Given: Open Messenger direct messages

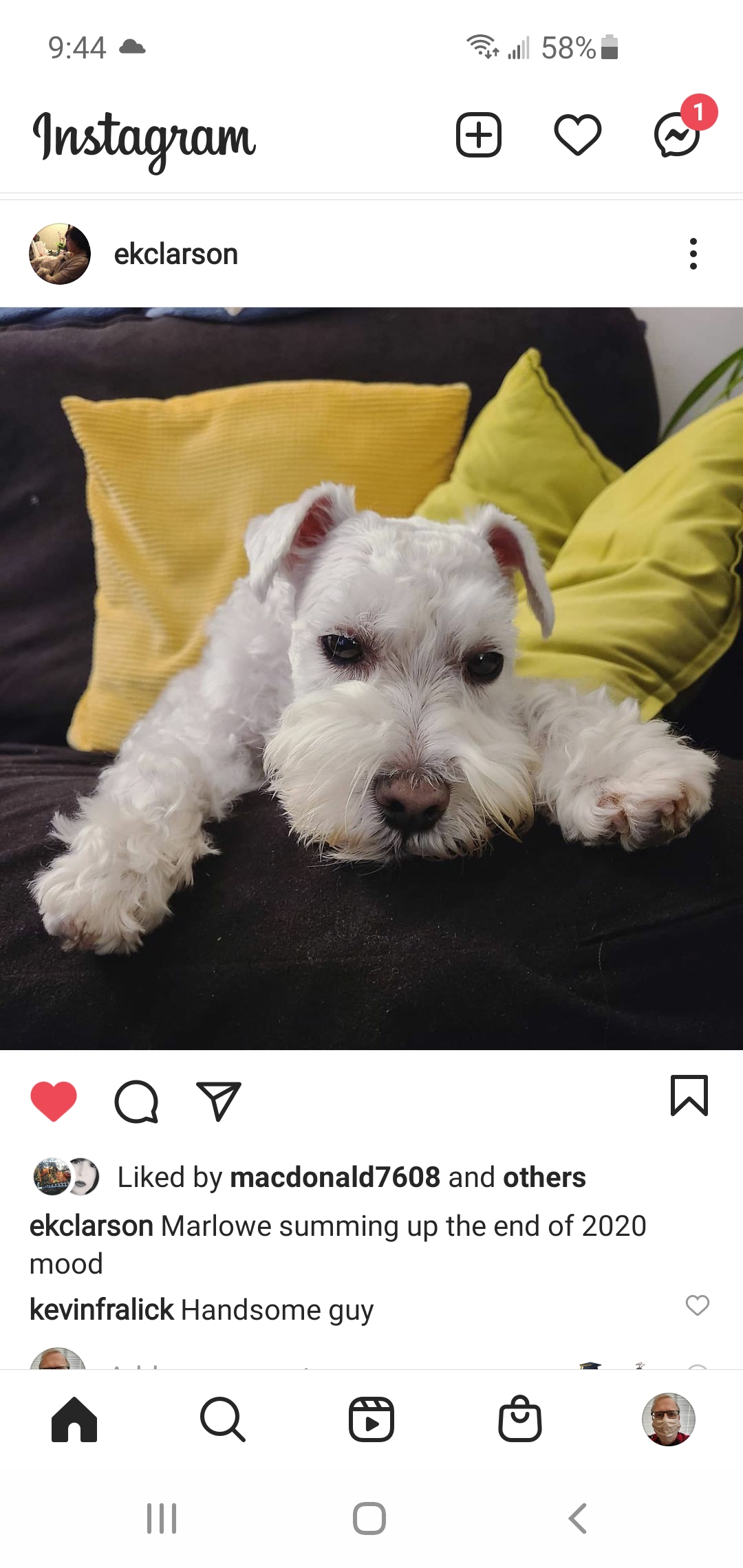Looking at the screenshot, I should 678,135.
